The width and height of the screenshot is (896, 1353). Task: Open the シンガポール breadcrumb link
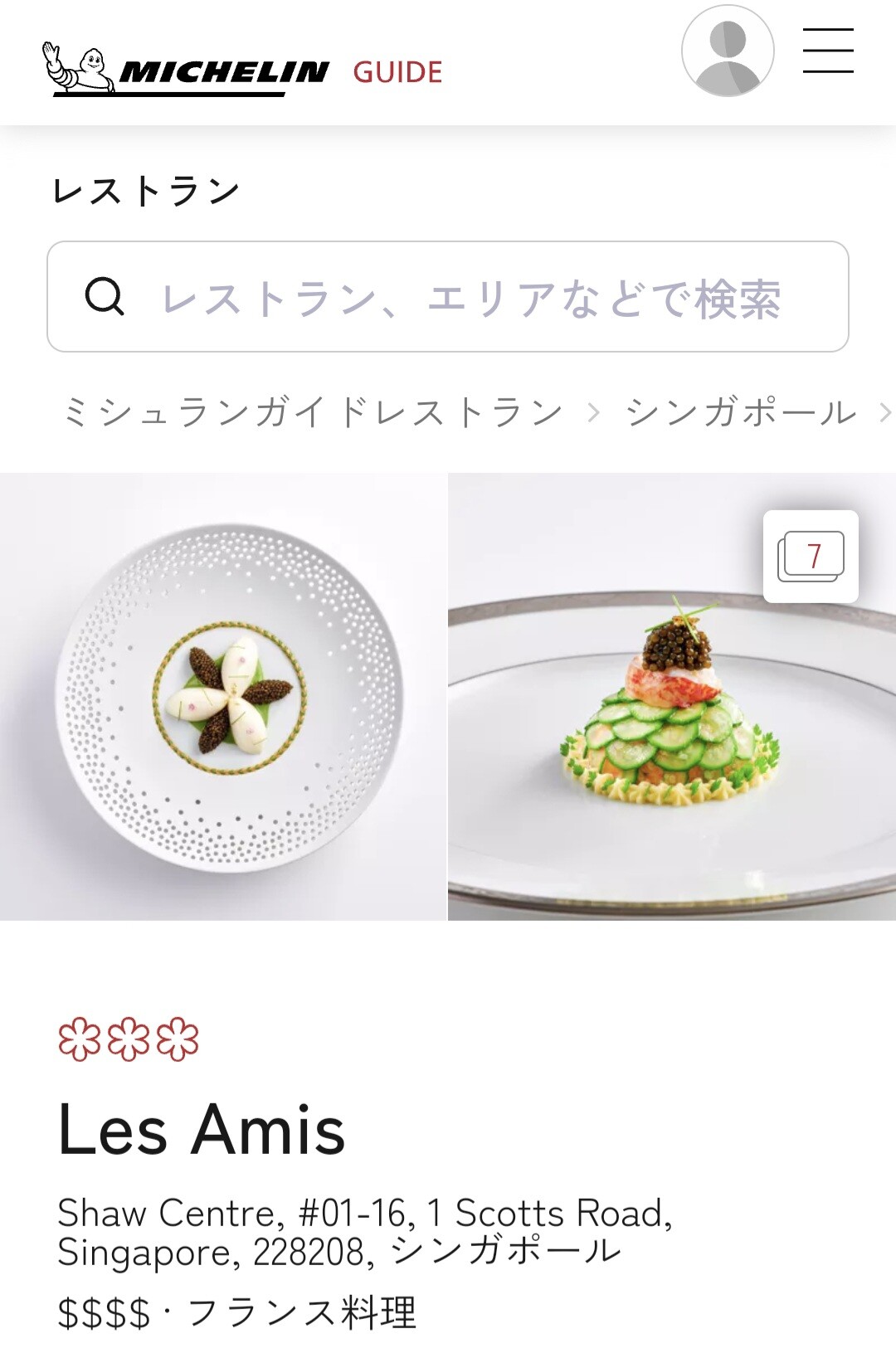tap(741, 412)
